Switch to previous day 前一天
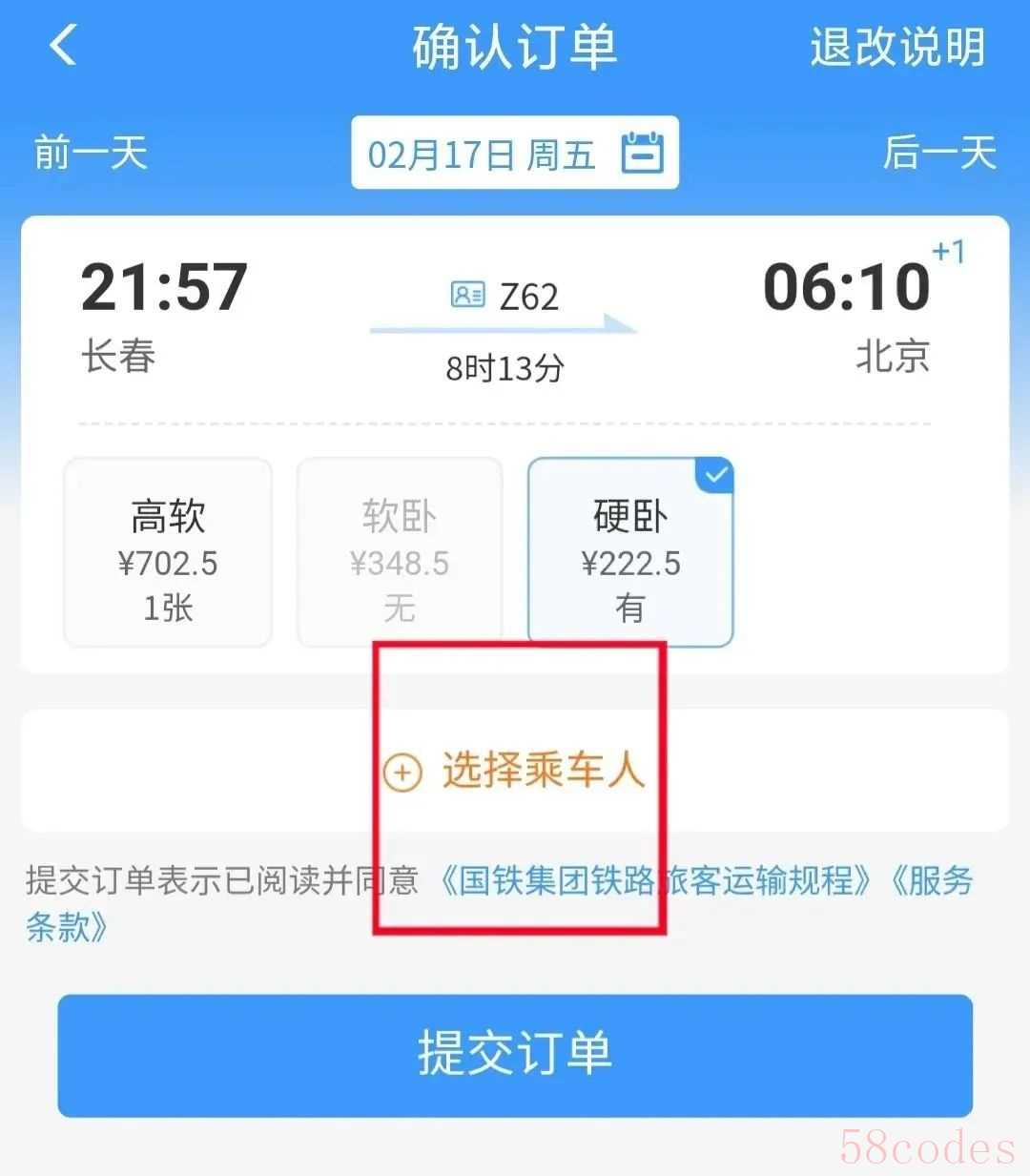 (x=91, y=153)
